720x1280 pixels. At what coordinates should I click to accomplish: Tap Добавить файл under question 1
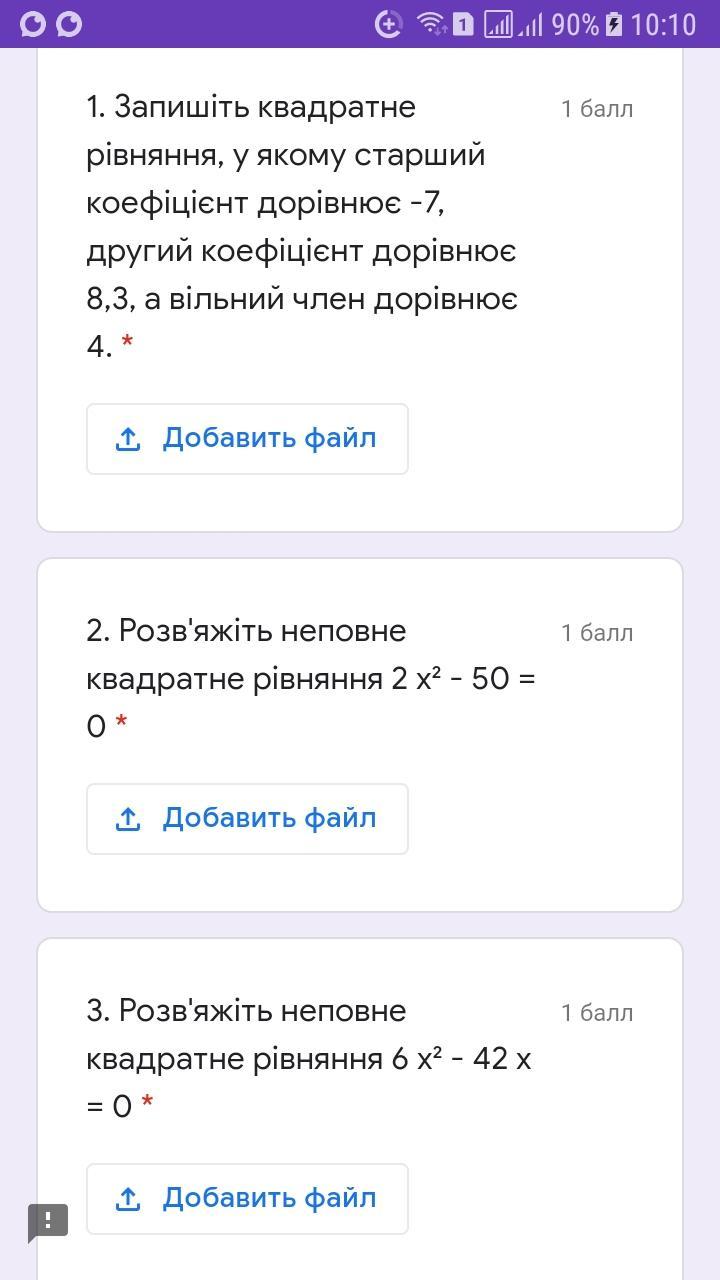pos(247,439)
